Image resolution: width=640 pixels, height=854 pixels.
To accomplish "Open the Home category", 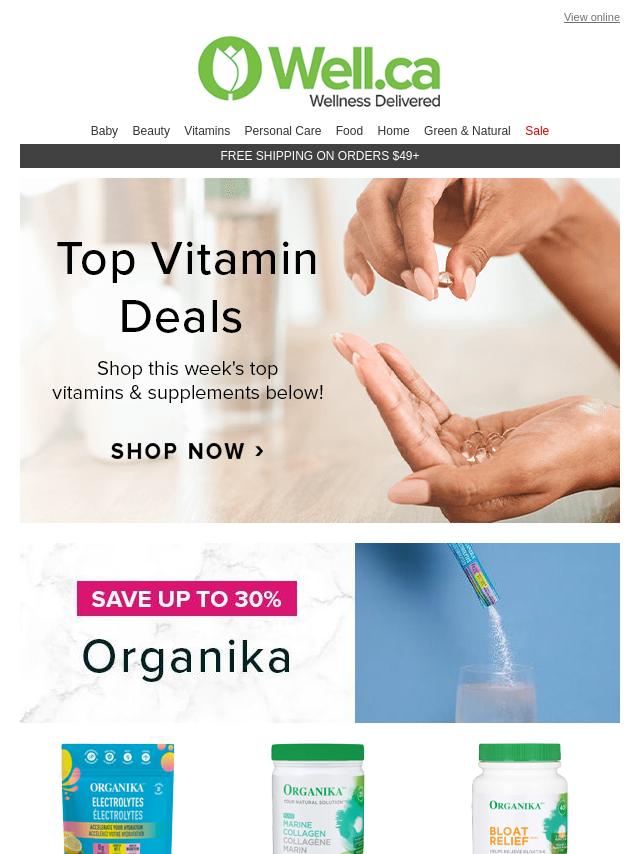I will coord(393,131).
